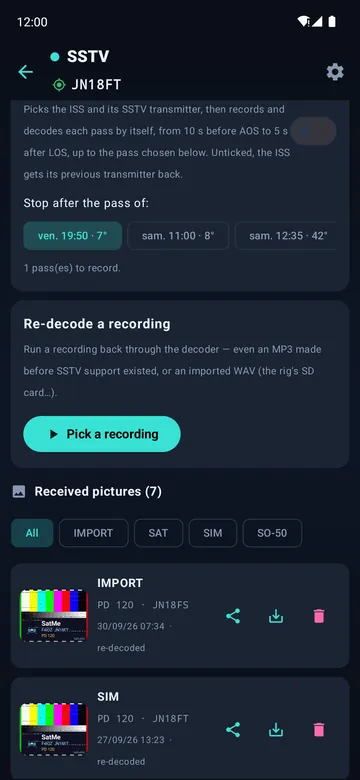Pick the sam. 12:35 · 42° pass
The width and height of the screenshot is (360, 780).
pyautogui.click(x=286, y=235)
